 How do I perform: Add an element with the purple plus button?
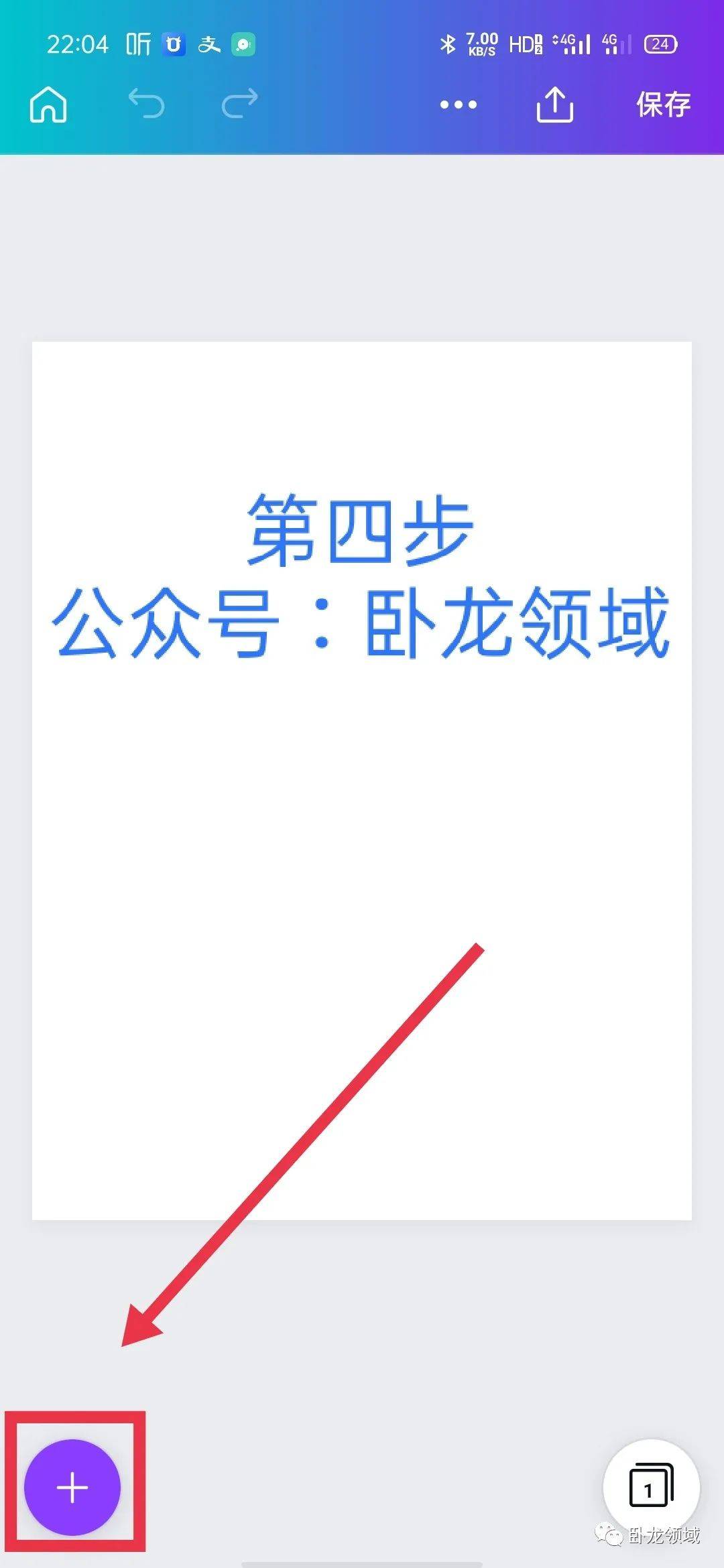(x=72, y=1487)
